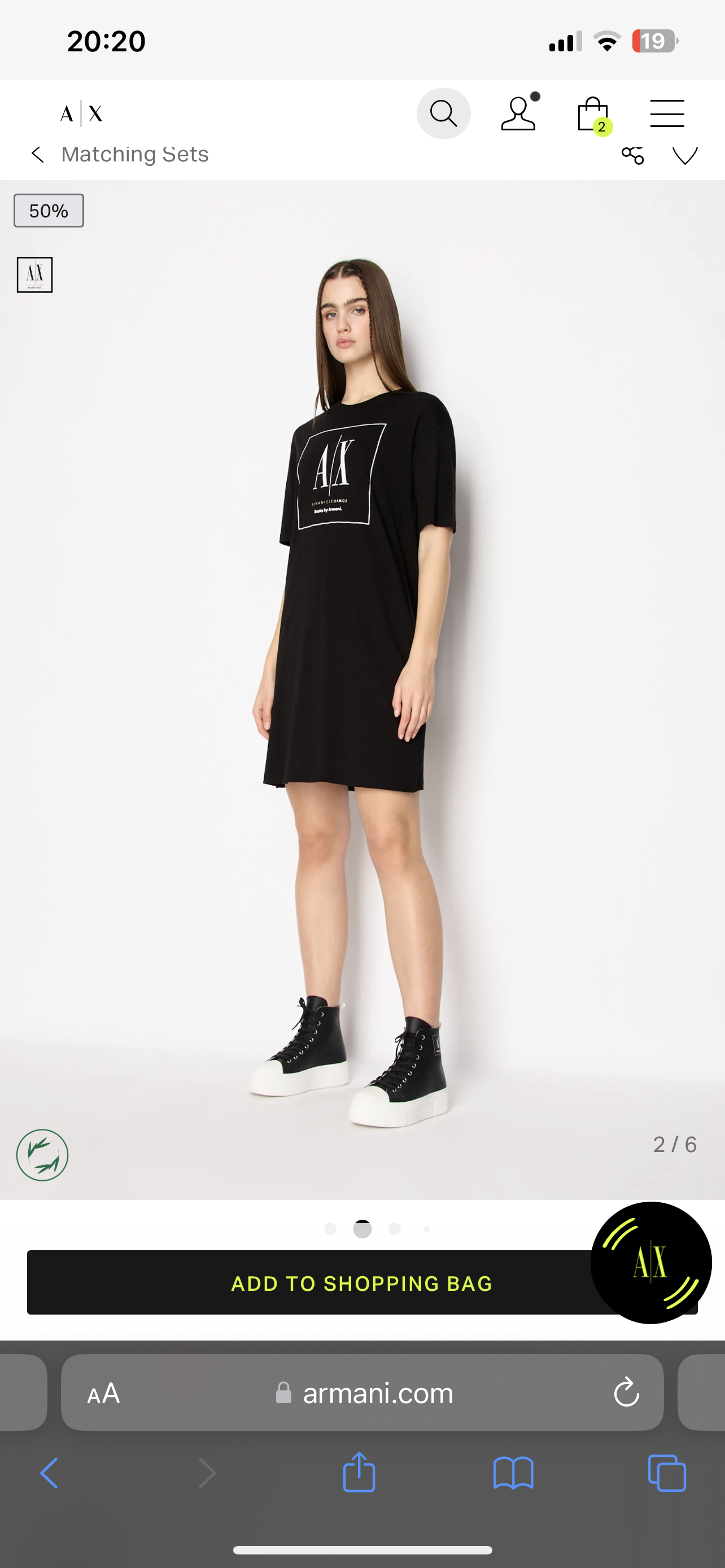Image resolution: width=725 pixels, height=1568 pixels.
Task: Open the Safari share sheet
Action: pos(359,1473)
